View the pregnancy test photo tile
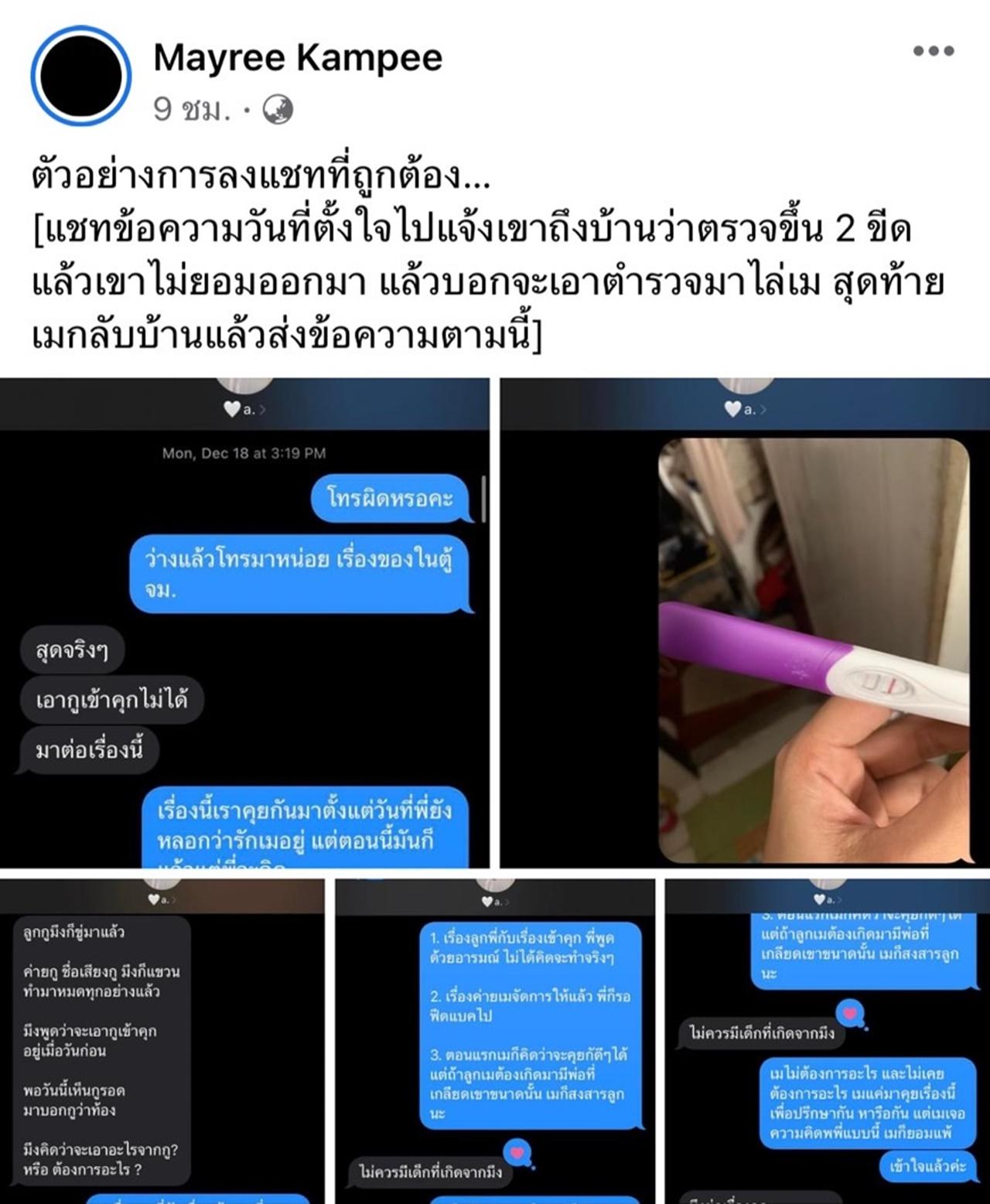This screenshot has width=990, height=1204. pyautogui.click(x=745, y=622)
